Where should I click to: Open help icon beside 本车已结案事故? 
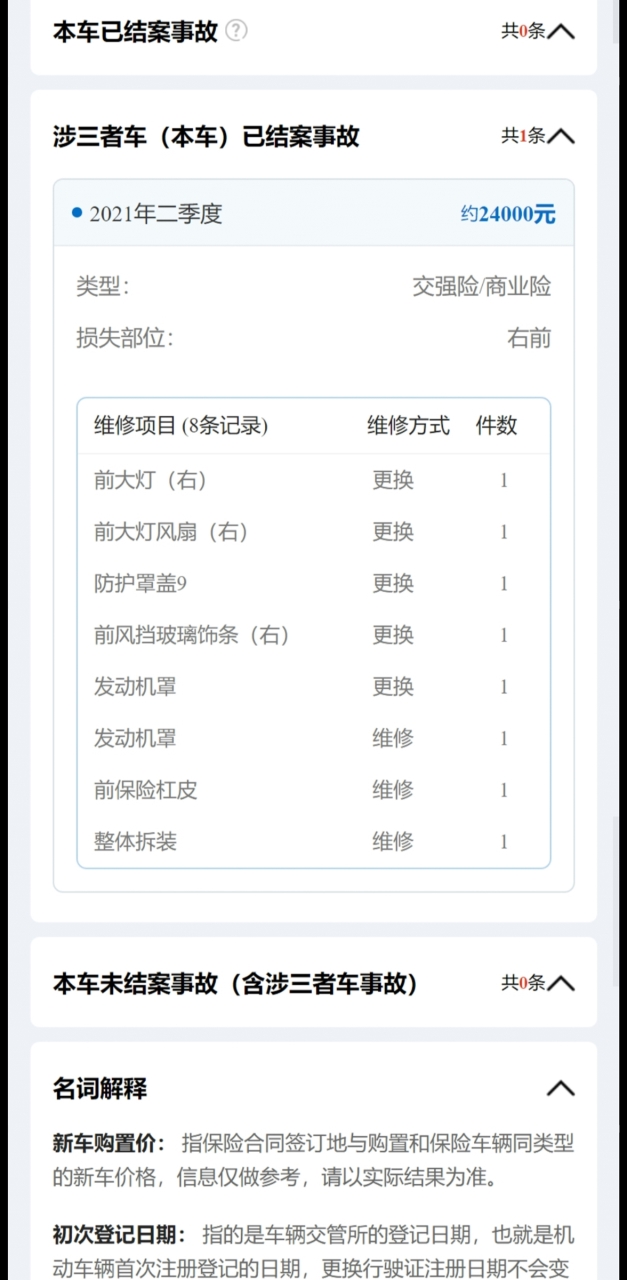pos(236,31)
